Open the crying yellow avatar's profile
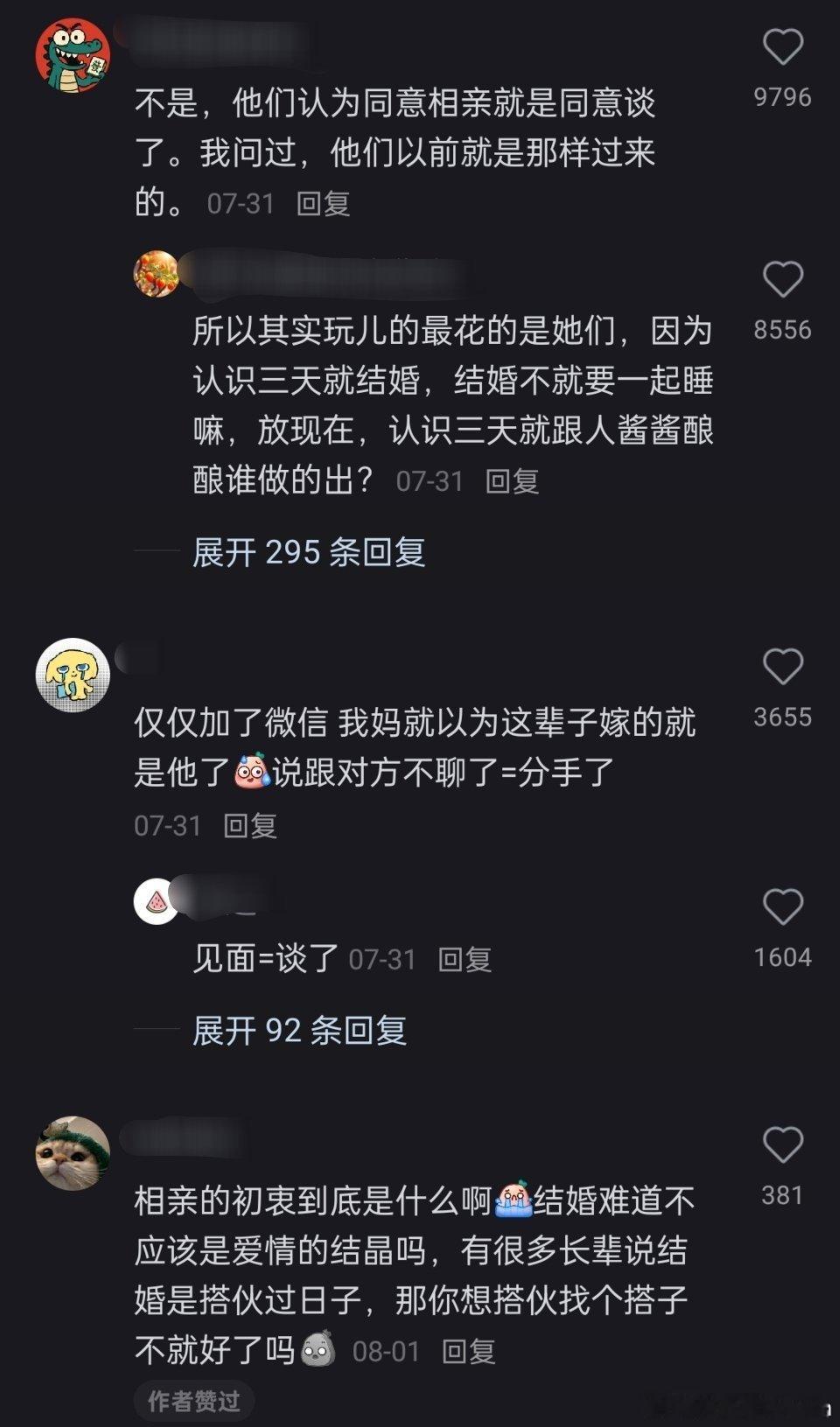 (73, 675)
